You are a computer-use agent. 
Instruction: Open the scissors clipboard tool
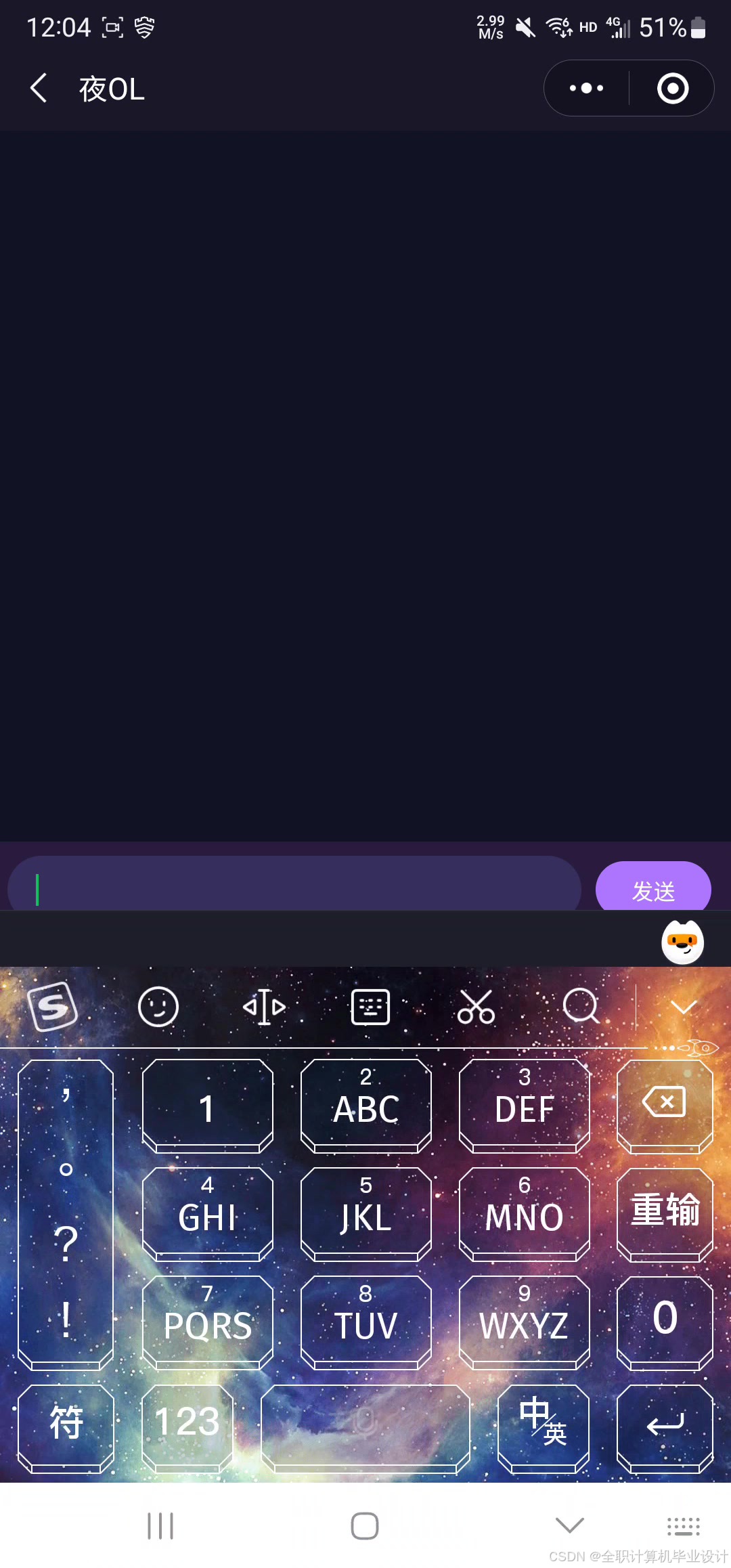tap(477, 1007)
